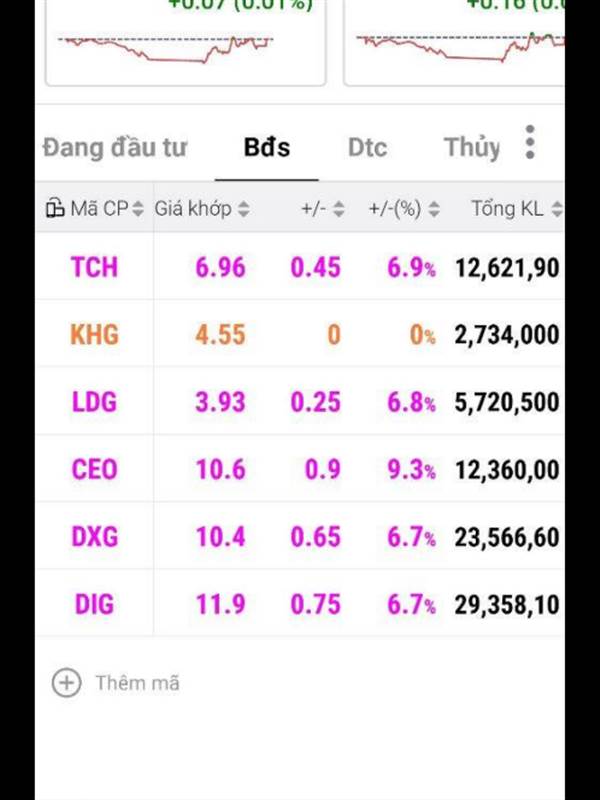Viewport: 600px width, 800px height.
Task: View details for LDG stock
Action: (300, 402)
